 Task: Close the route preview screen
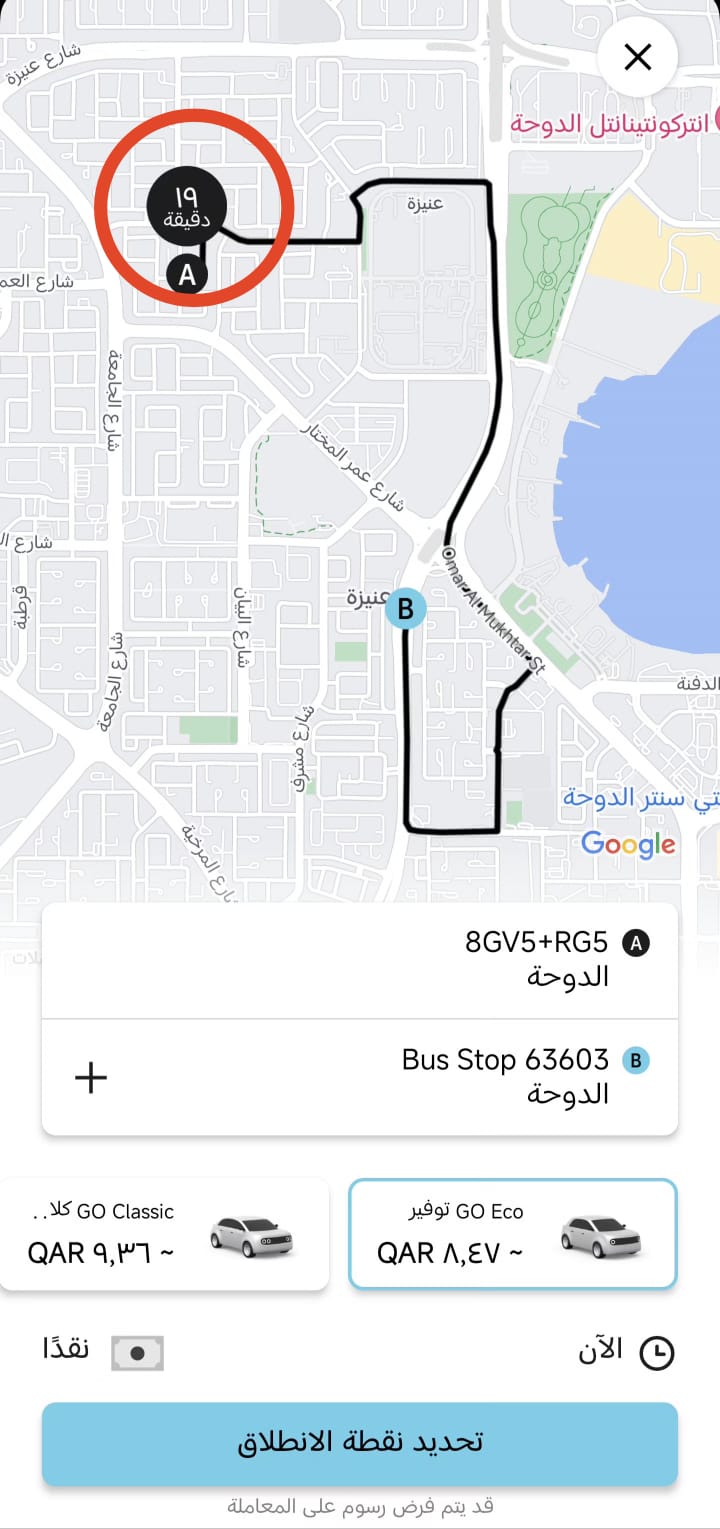point(637,57)
